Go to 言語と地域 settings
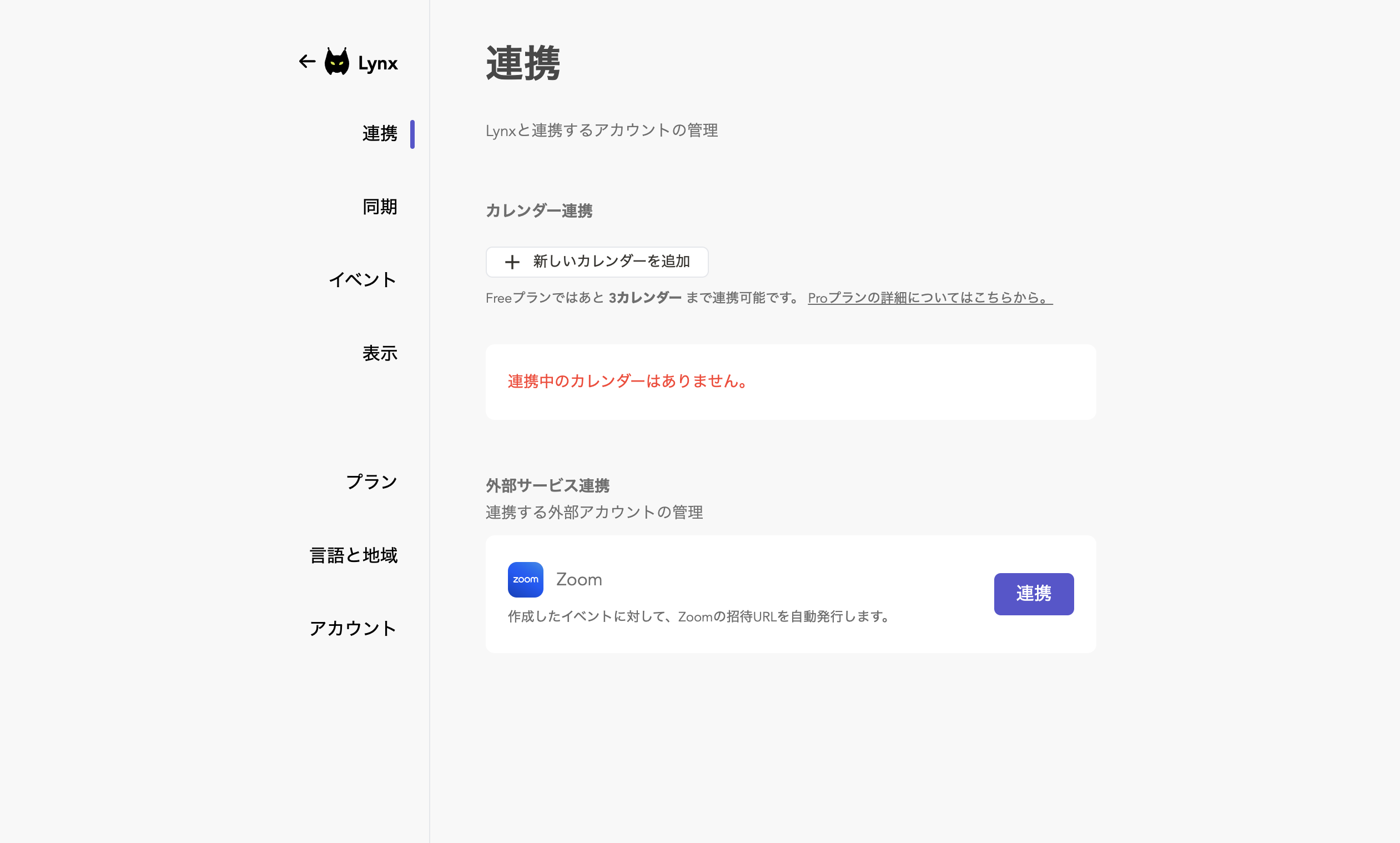Viewport: 1400px width, 843px height. pyautogui.click(x=354, y=555)
